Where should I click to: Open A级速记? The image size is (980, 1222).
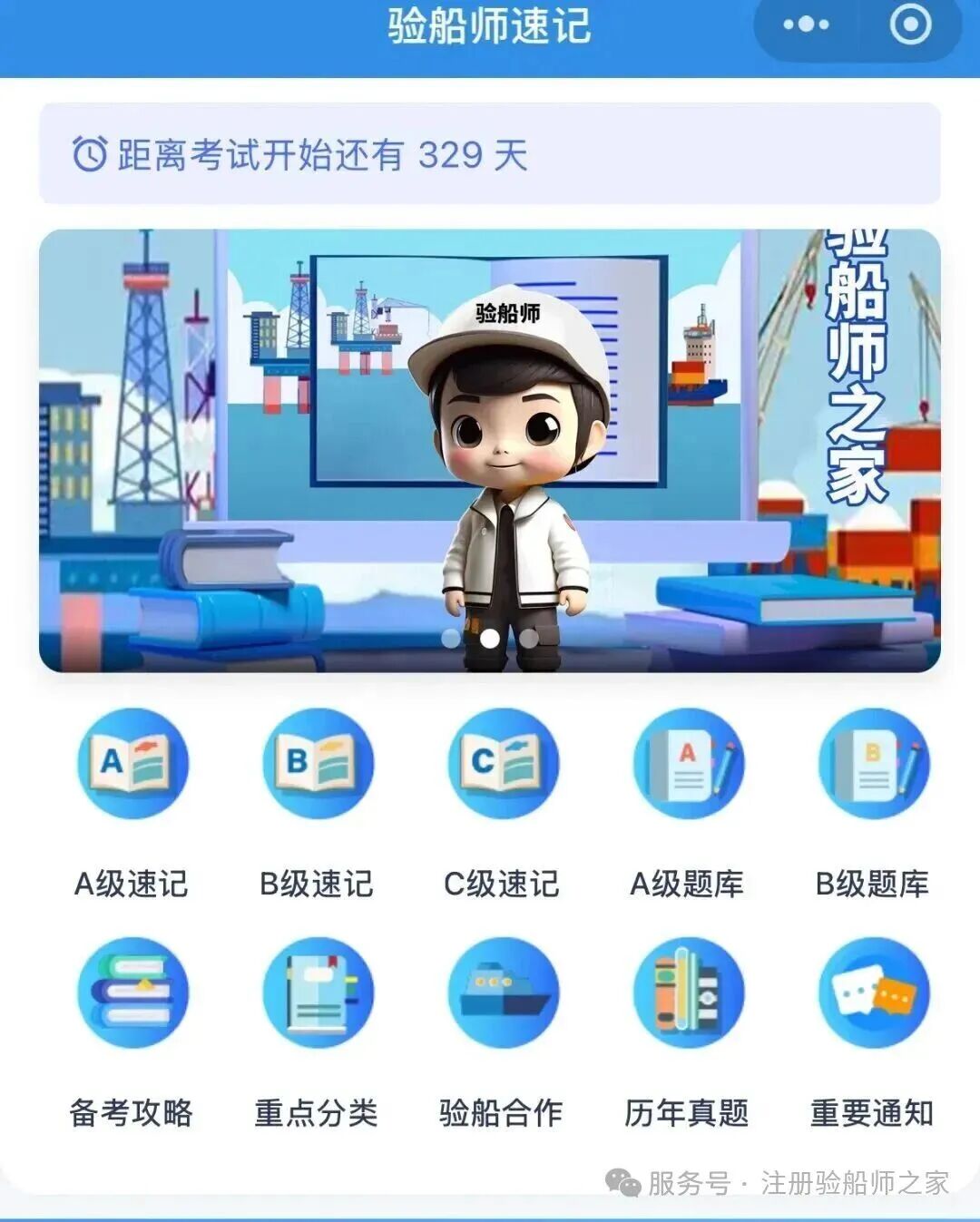click(x=132, y=764)
